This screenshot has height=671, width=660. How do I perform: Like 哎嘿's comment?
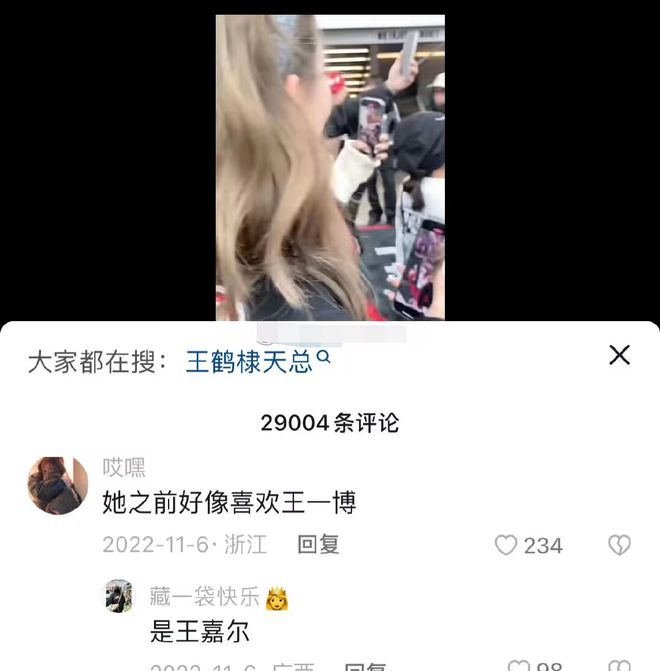coord(507,545)
